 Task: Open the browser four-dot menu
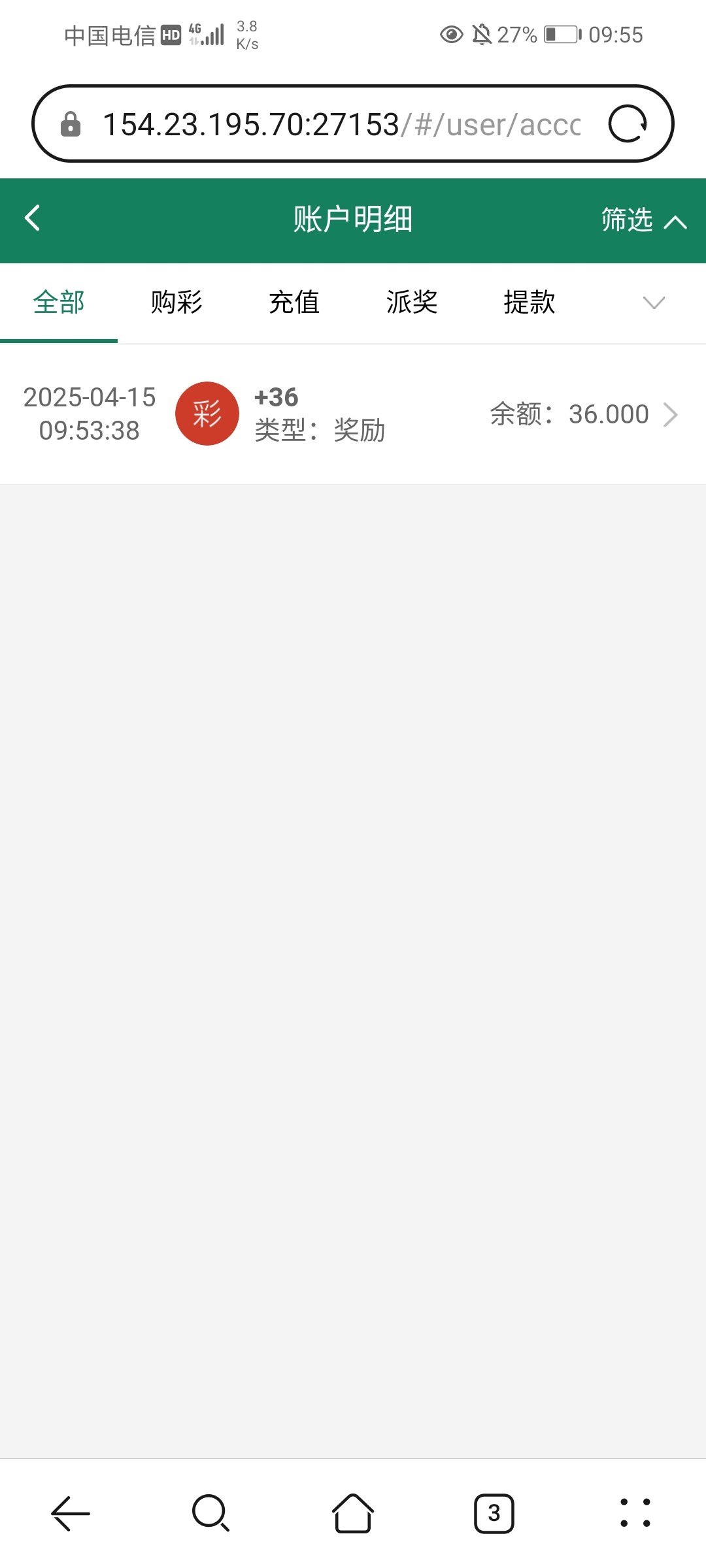pyautogui.click(x=635, y=1513)
